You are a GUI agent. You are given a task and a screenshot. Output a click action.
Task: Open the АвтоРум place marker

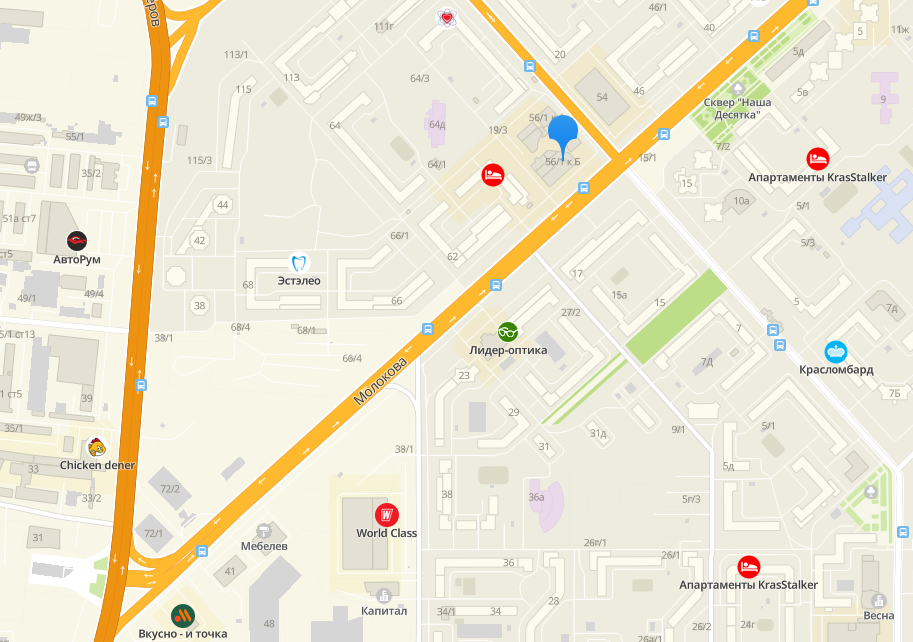pos(77,240)
